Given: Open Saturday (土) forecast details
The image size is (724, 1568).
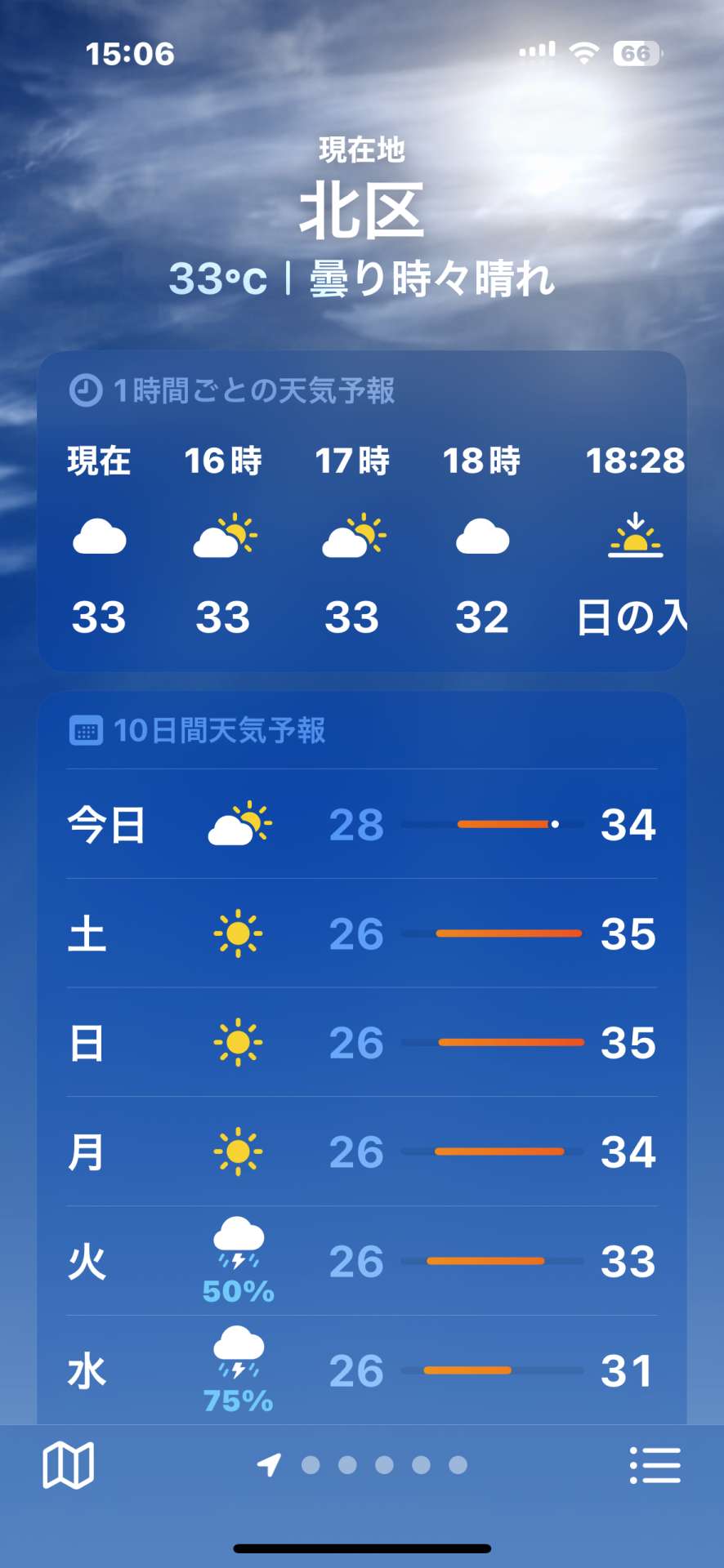Looking at the screenshot, I should coord(361,933).
